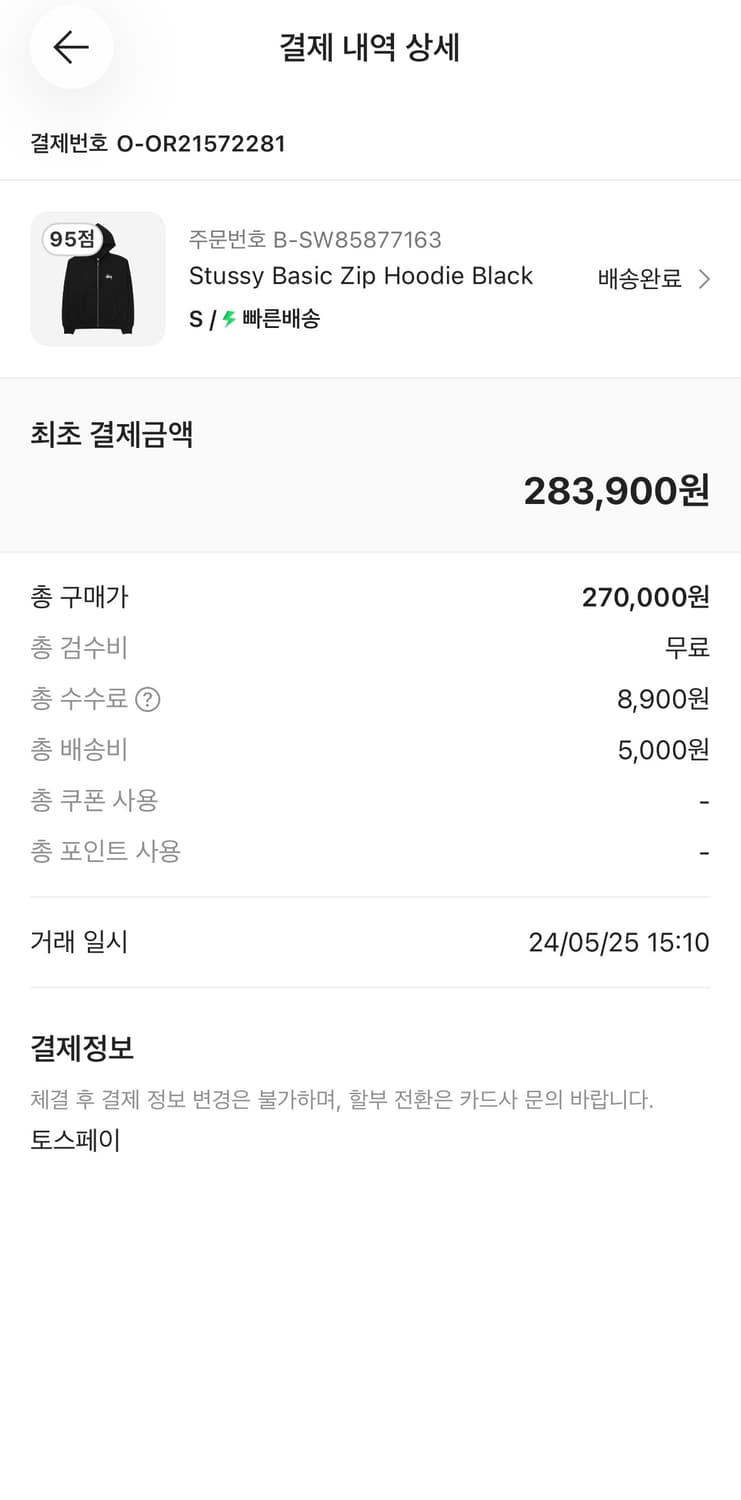741x1500 pixels.
Task: Click order number B-SW85877163
Action: [314, 239]
